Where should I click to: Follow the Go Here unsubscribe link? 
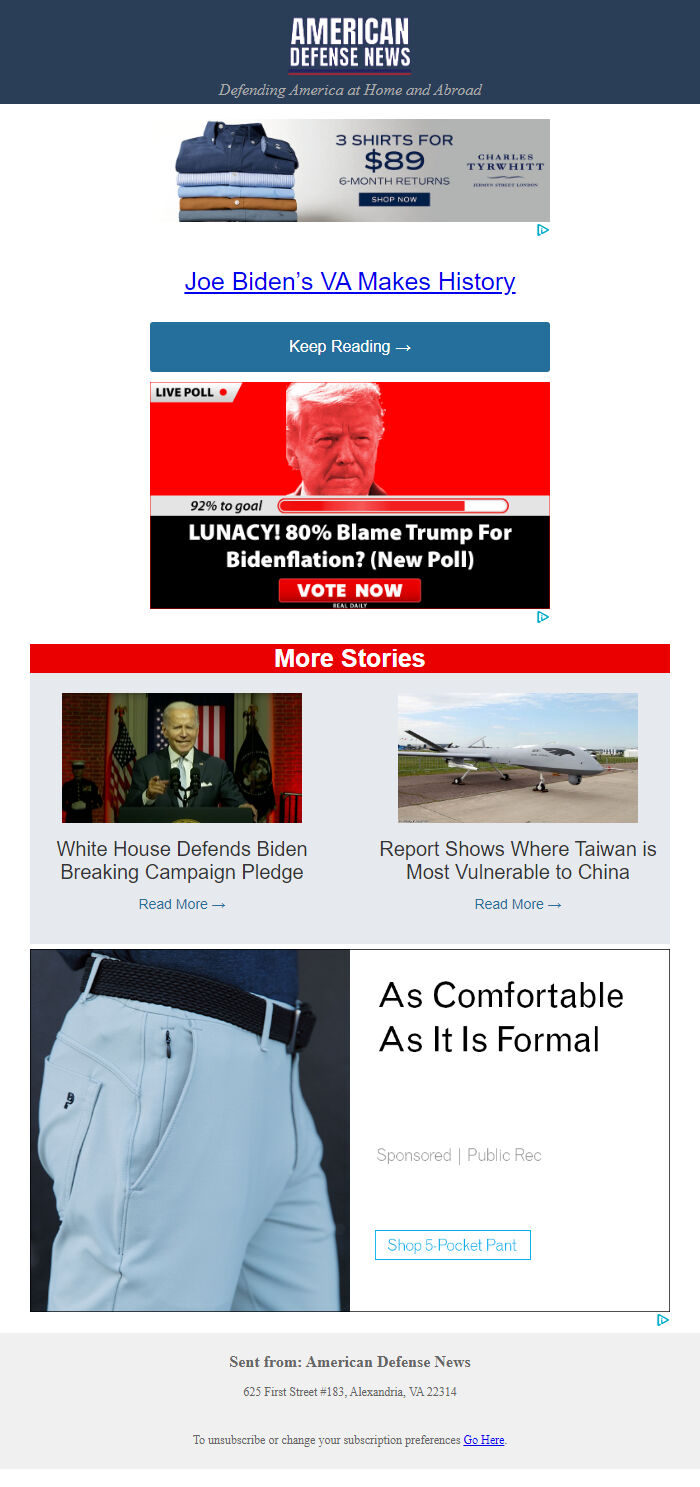(x=484, y=1440)
